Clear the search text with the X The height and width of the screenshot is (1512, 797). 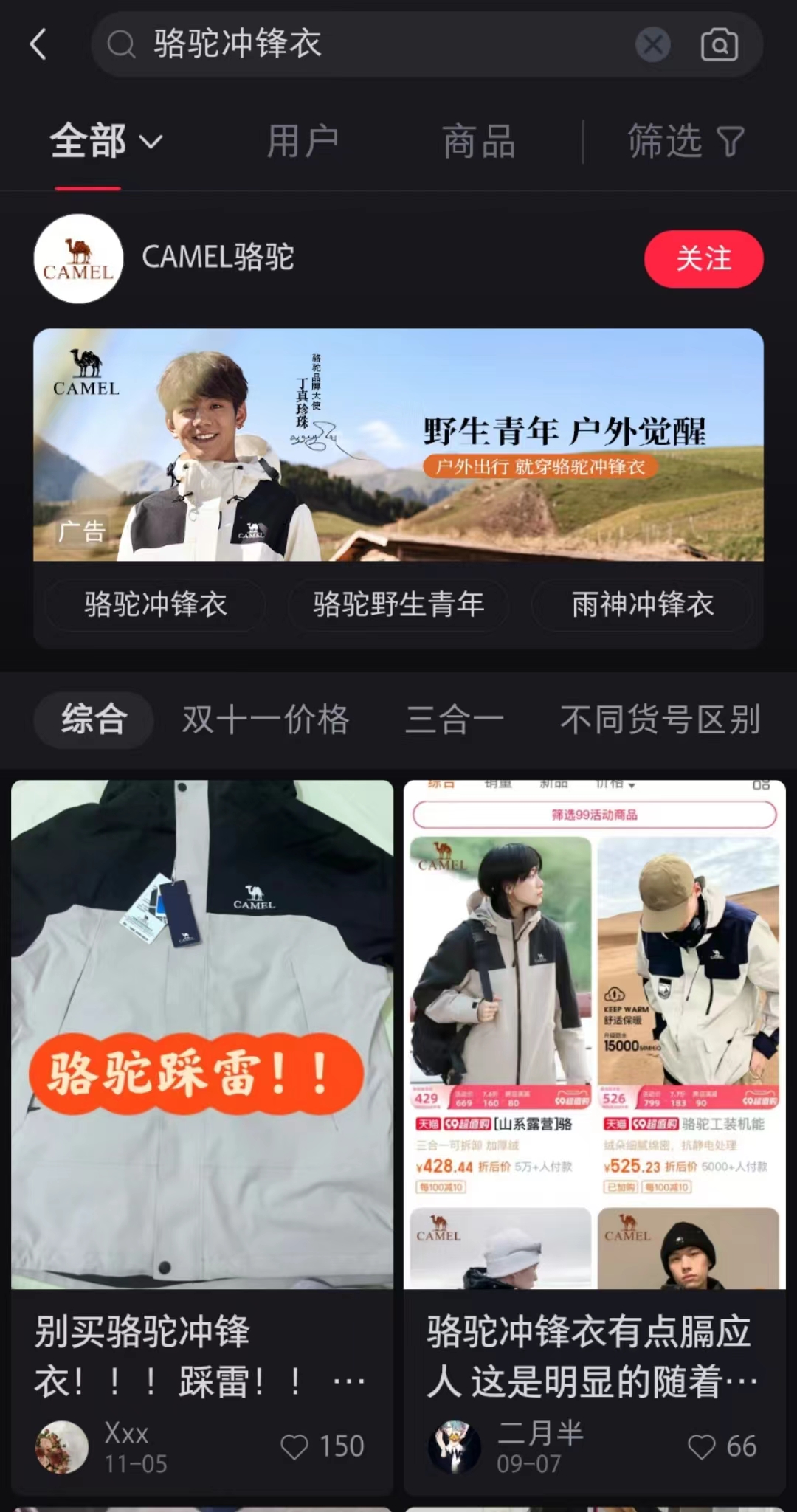(653, 44)
